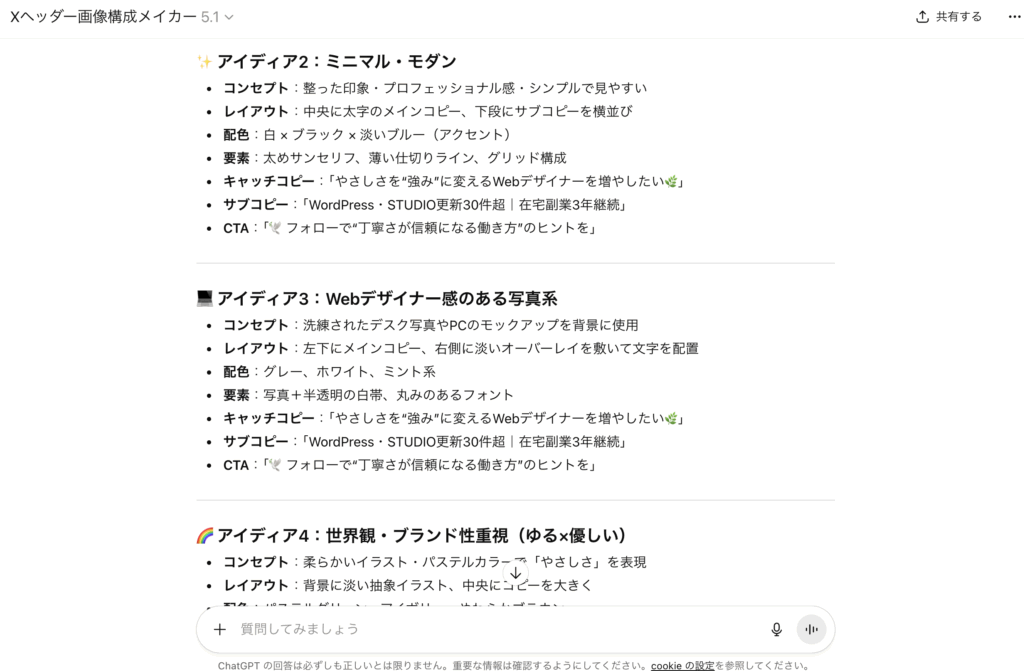Image resolution: width=1024 pixels, height=671 pixels.
Task: Focus the 質問してみましょう message field
Action: coord(490,629)
